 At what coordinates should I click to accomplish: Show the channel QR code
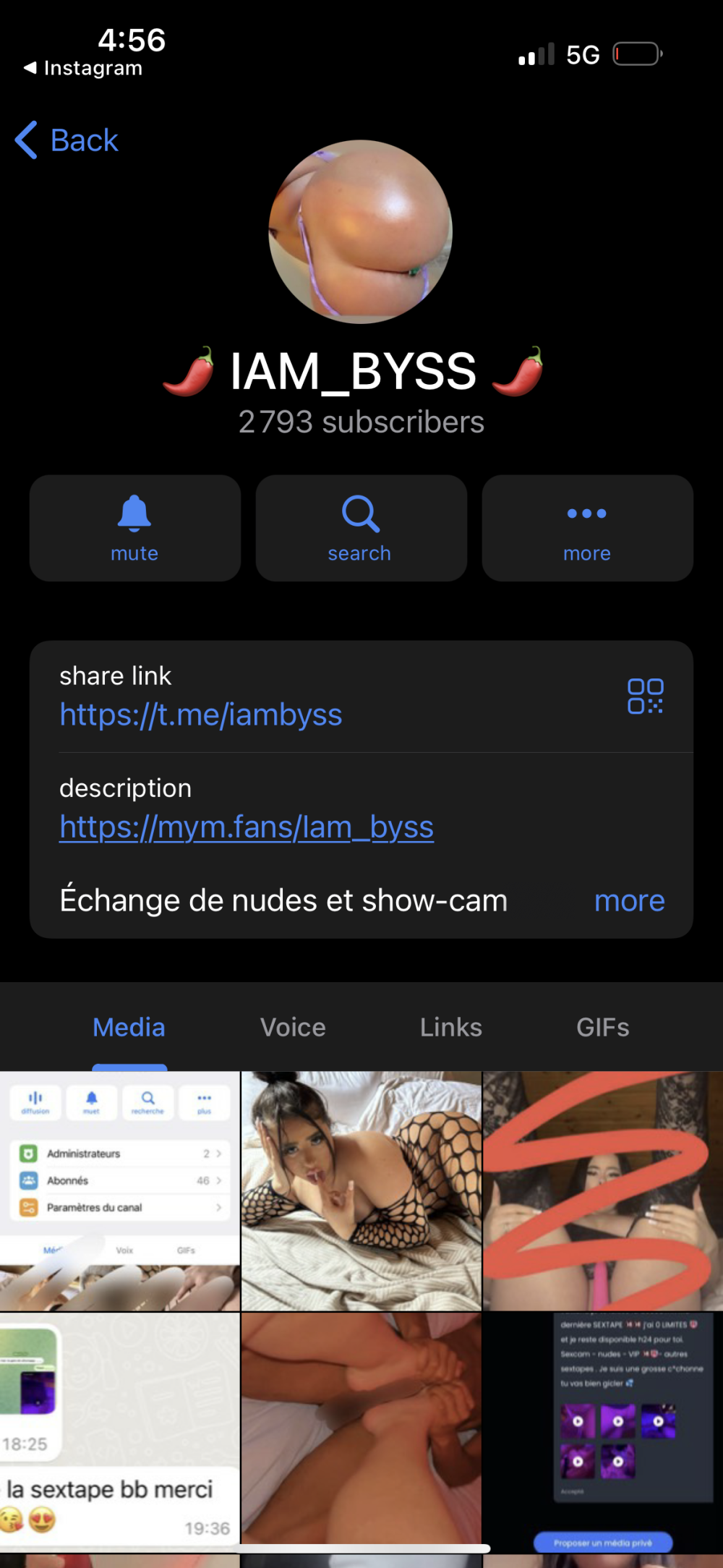click(x=645, y=696)
